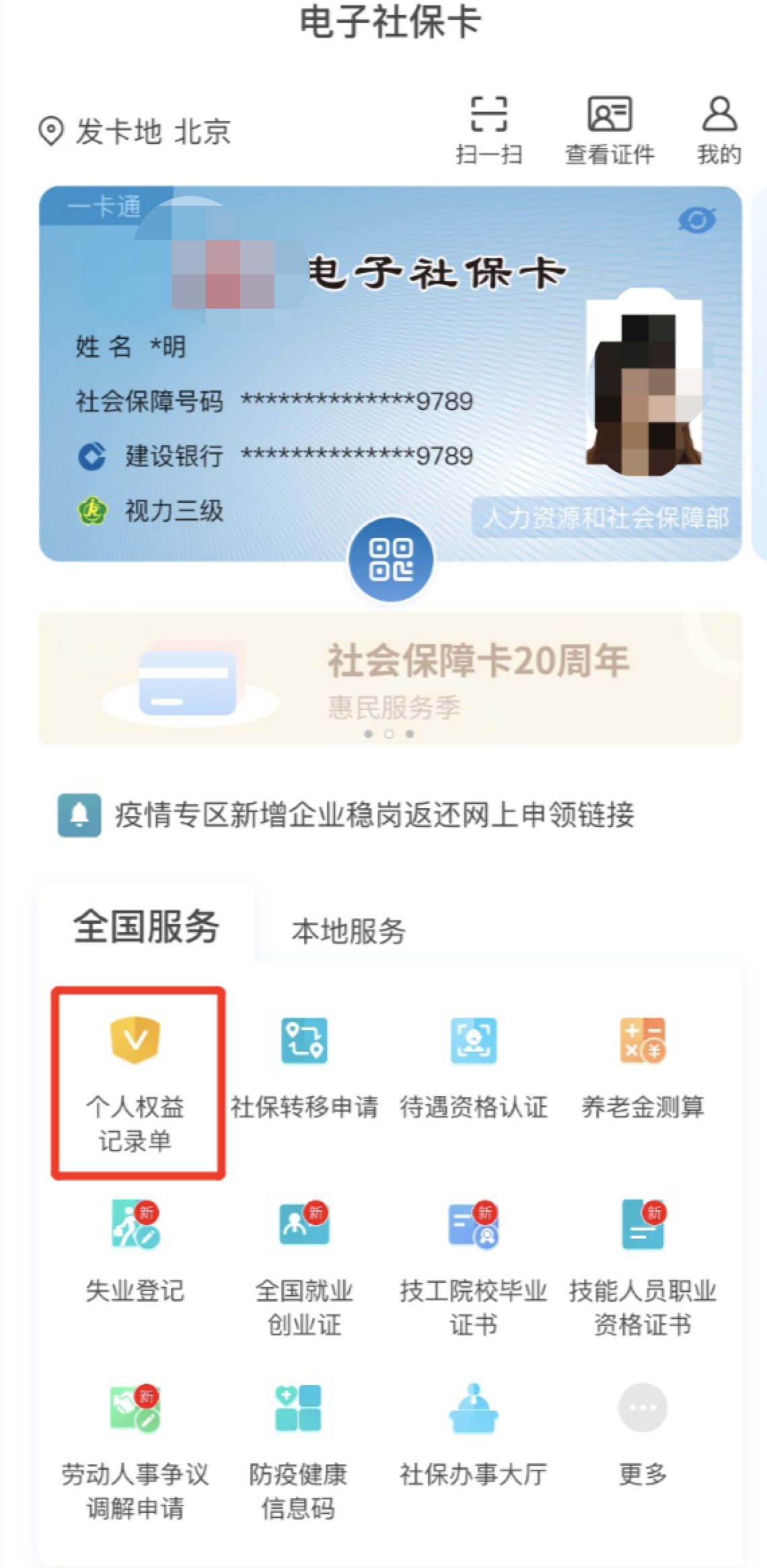767x1568 pixels.
Task: Open 查看证件
Action: pyautogui.click(x=609, y=130)
